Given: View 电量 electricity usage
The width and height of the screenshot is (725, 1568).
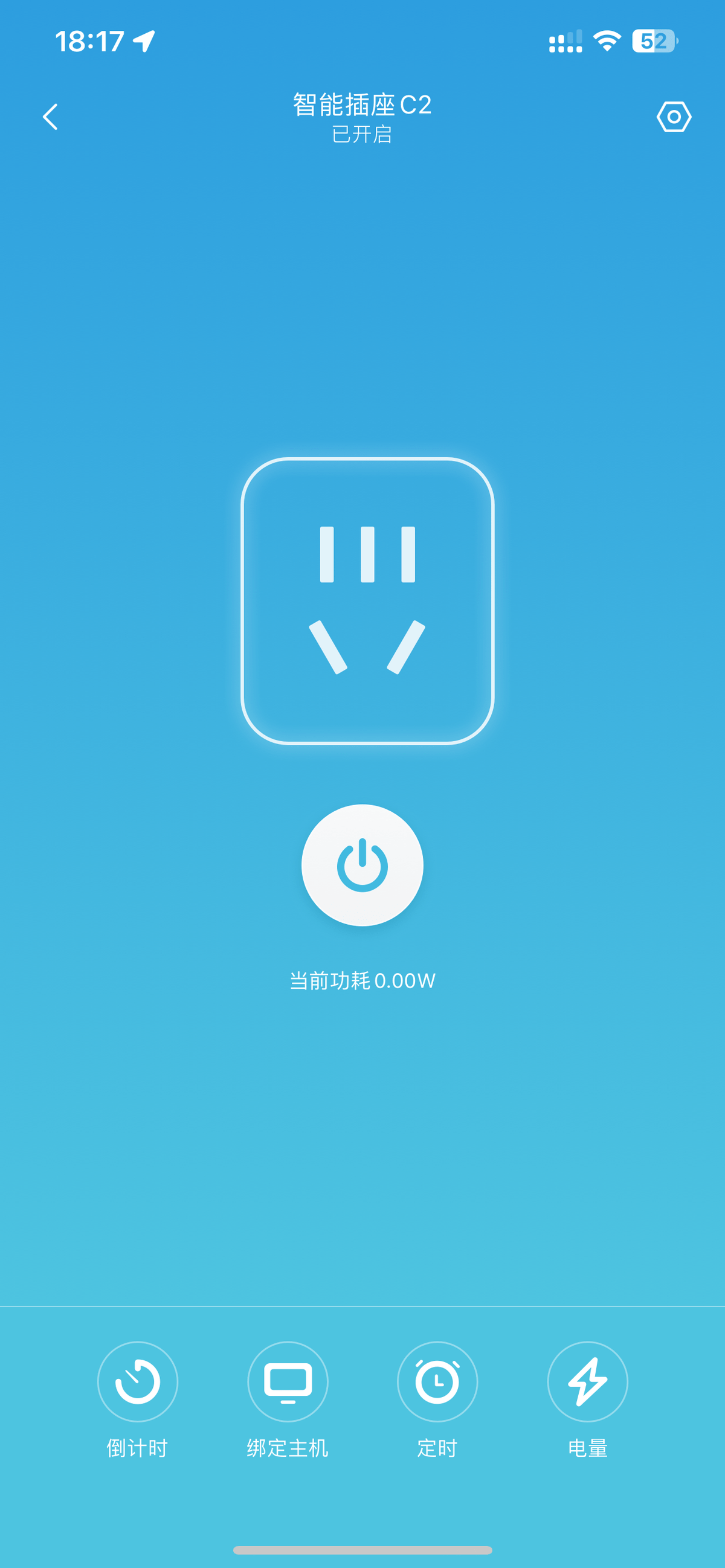Looking at the screenshot, I should point(587,1381).
